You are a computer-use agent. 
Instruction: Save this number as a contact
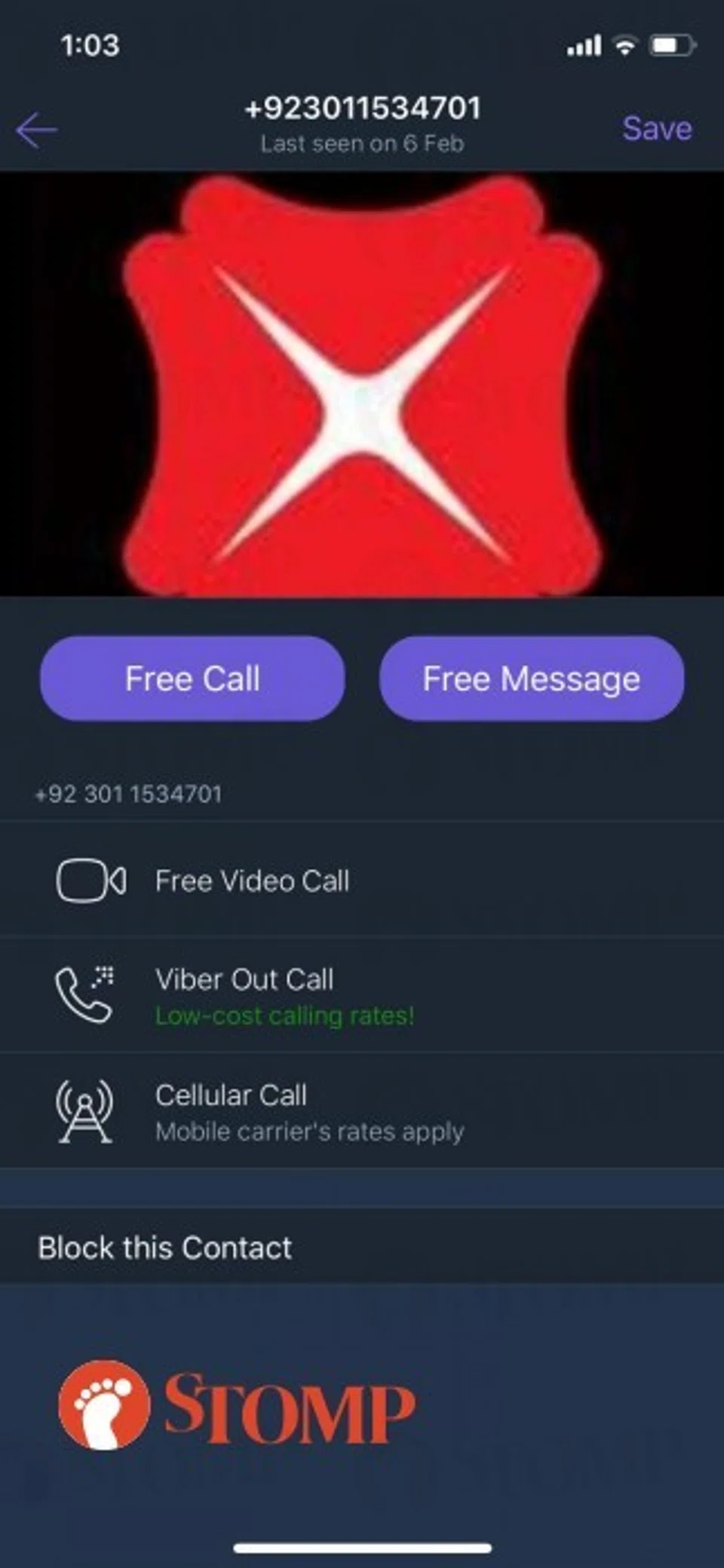coord(656,128)
